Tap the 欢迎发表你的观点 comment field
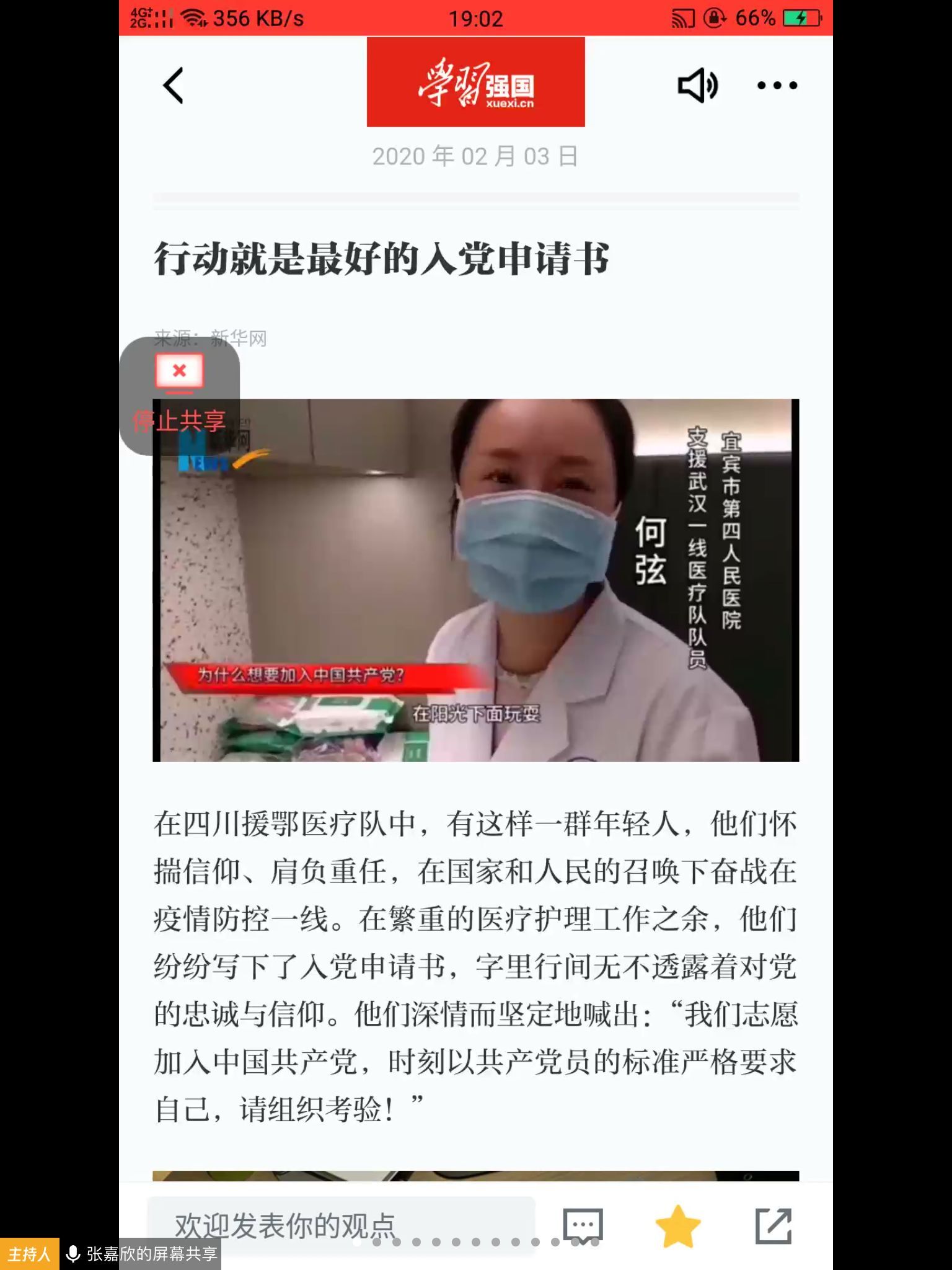Image resolution: width=952 pixels, height=1270 pixels. (x=341, y=1225)
